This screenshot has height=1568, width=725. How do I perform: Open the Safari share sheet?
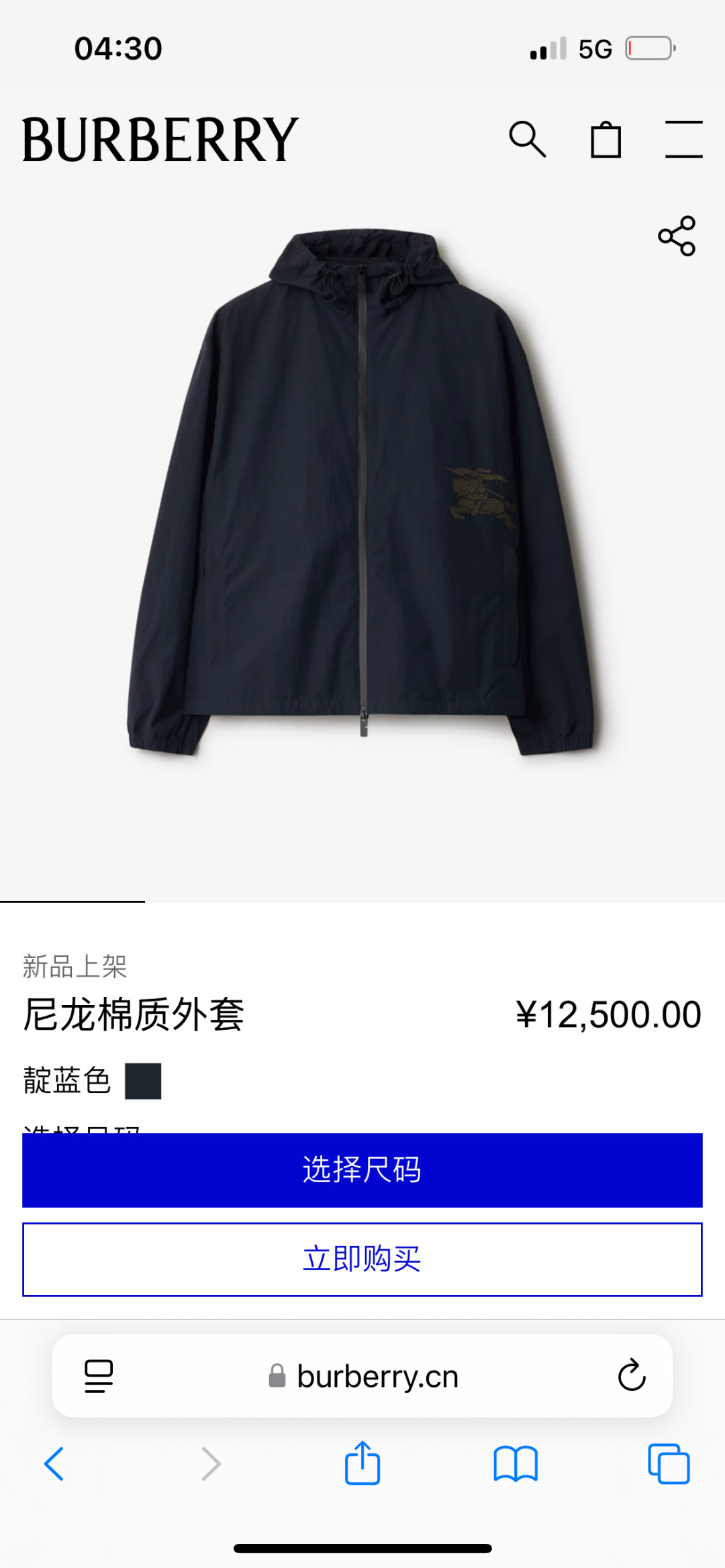tap(362, 1463)
